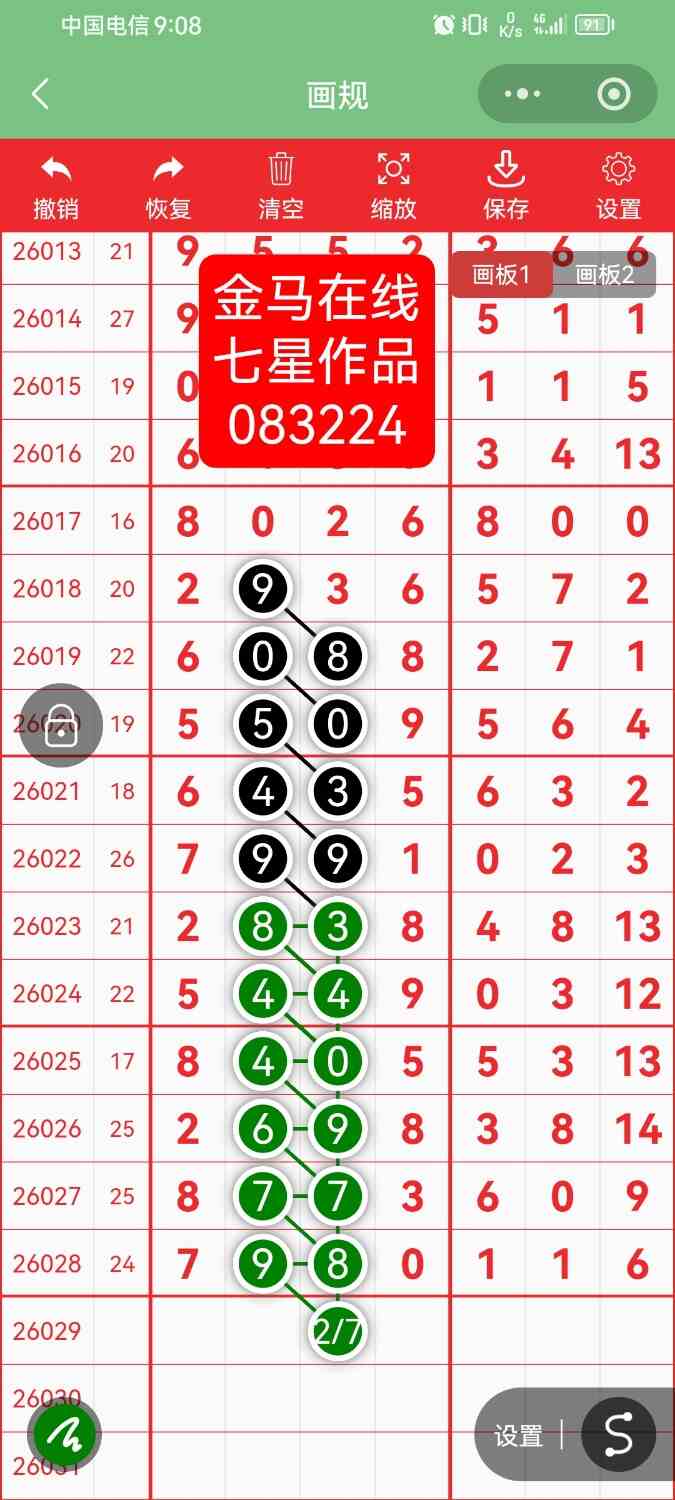Redo the drawing with 恢复
Image resolution: width=675 pixels, height=1500 pixels.
click(x=168, y=186)
